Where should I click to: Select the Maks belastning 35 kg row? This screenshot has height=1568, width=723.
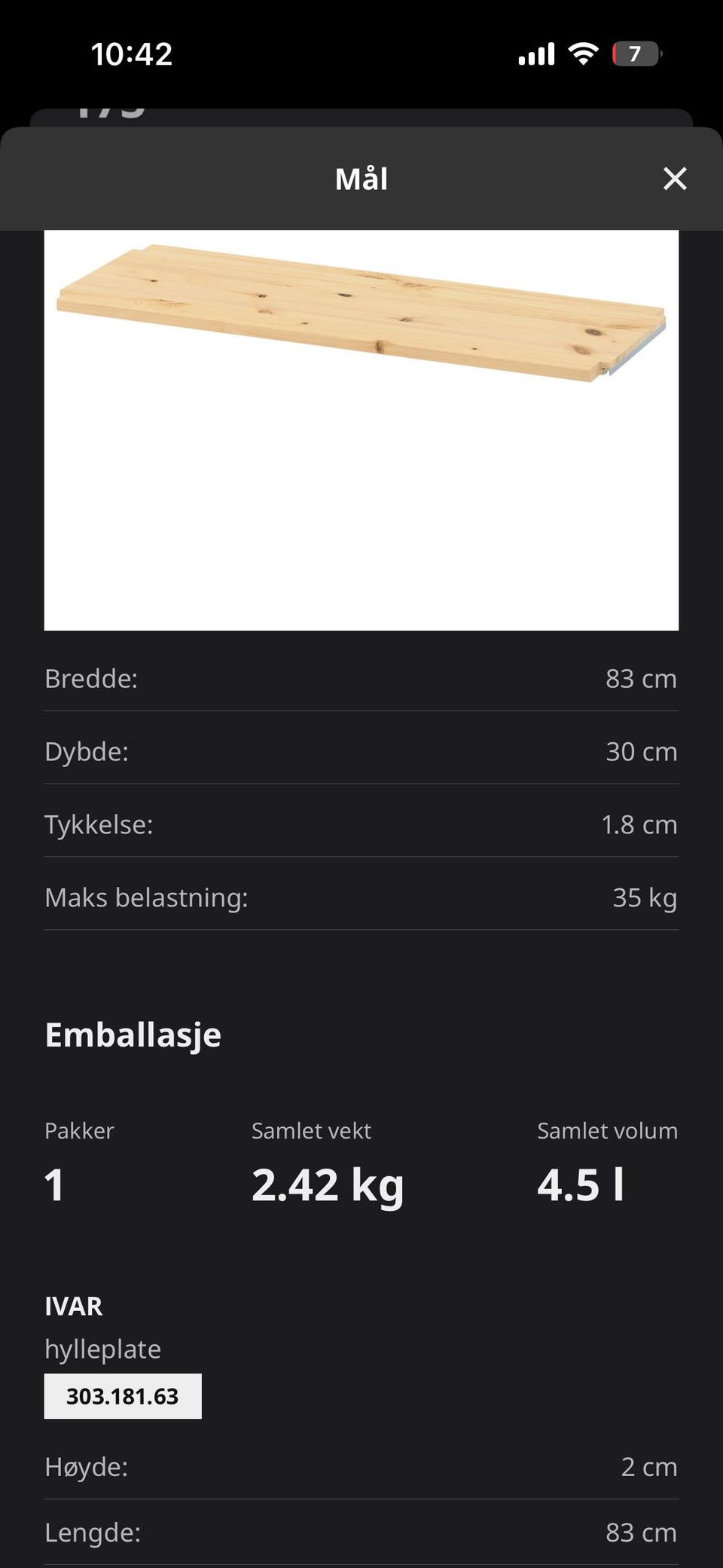(x=361, y=897)
